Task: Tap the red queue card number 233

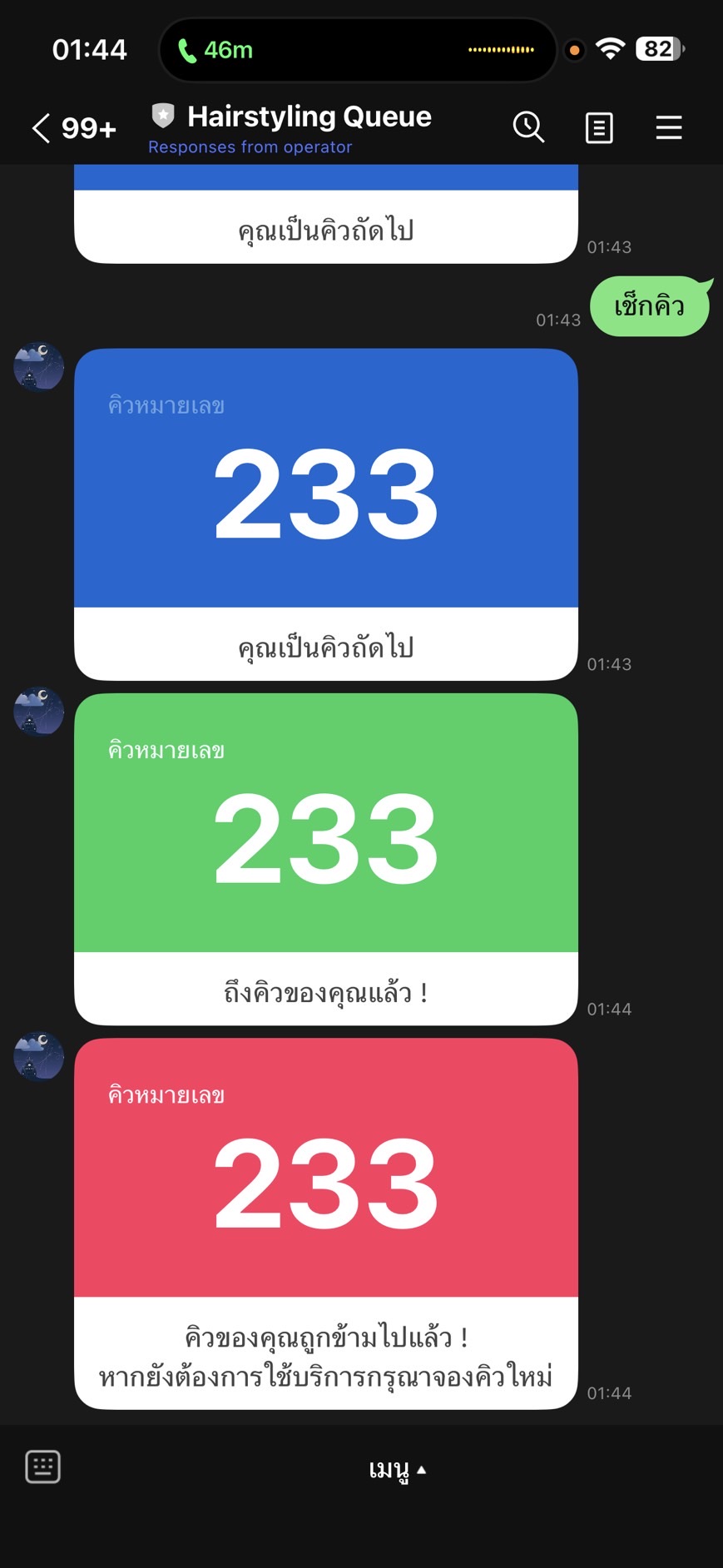Action: (x=325, y=1186)
